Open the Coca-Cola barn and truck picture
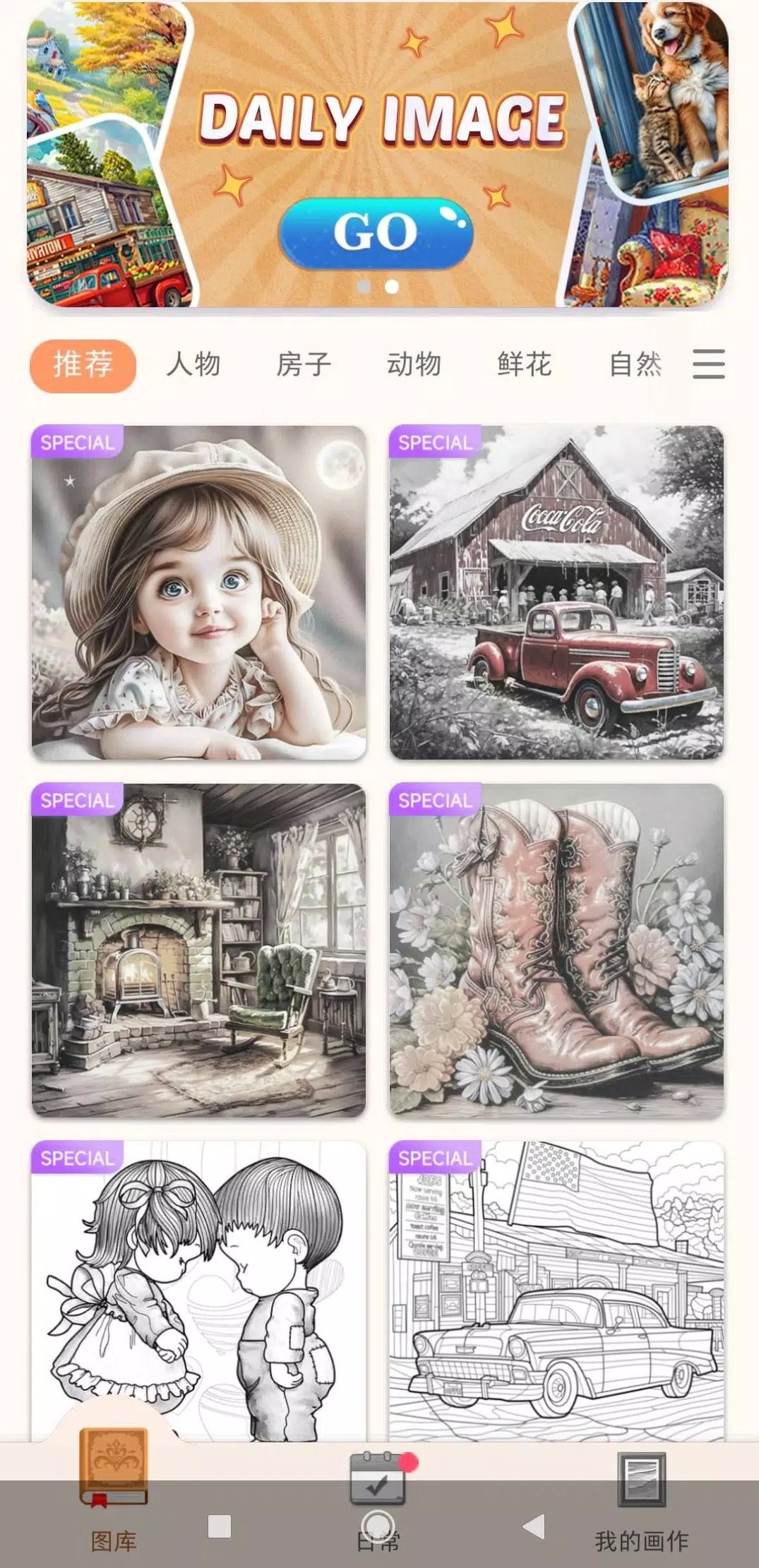 pos(556,592)
